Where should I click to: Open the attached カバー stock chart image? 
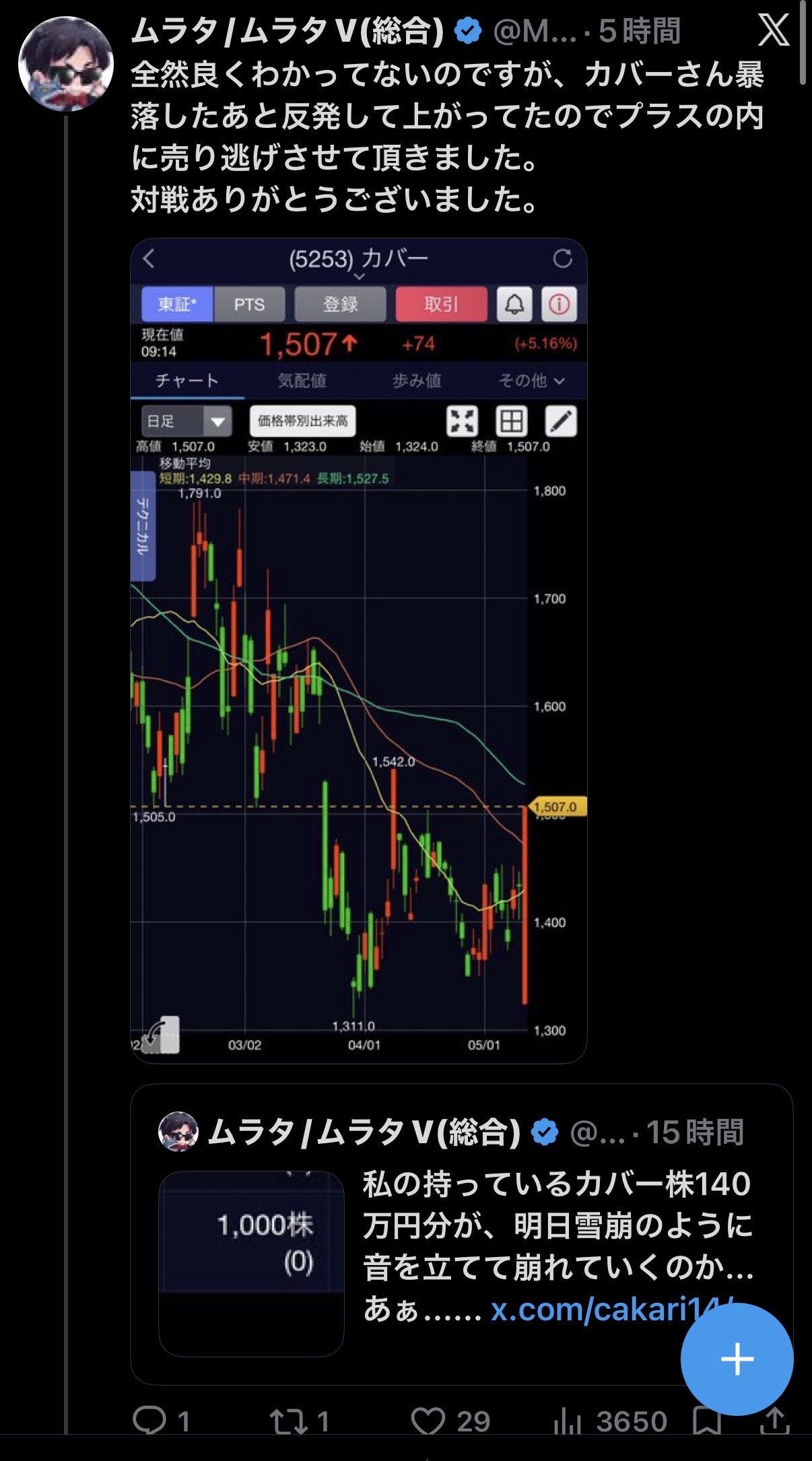358,650
